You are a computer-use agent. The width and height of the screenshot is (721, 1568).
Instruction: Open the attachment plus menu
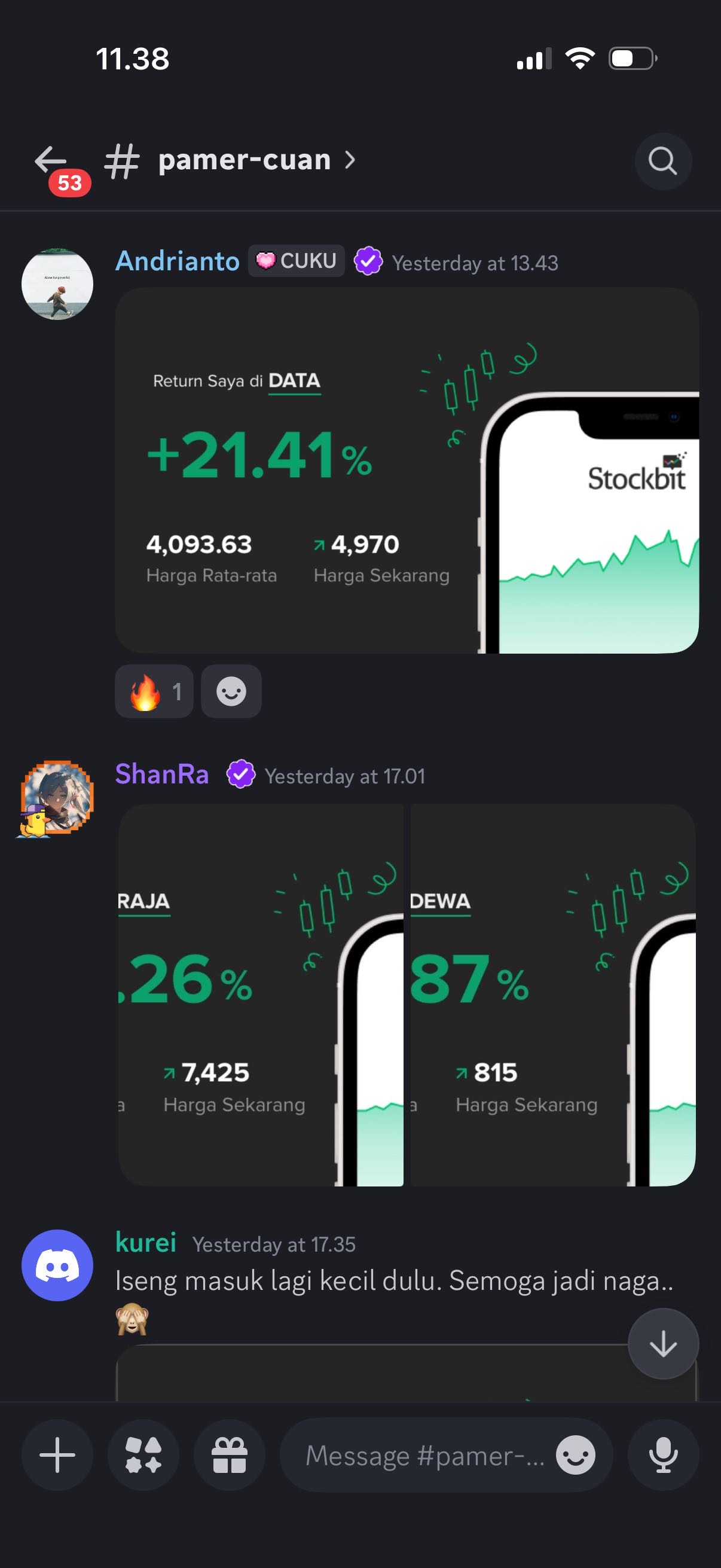point(57,1456)
